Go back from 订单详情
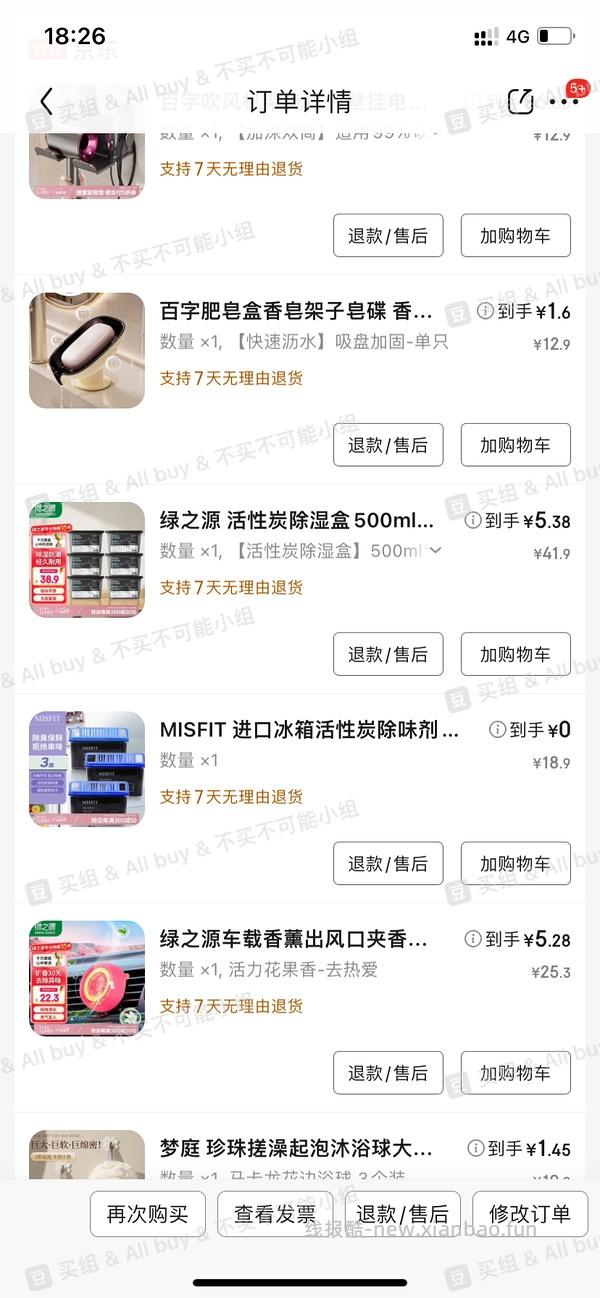 (x=45, y=101)
